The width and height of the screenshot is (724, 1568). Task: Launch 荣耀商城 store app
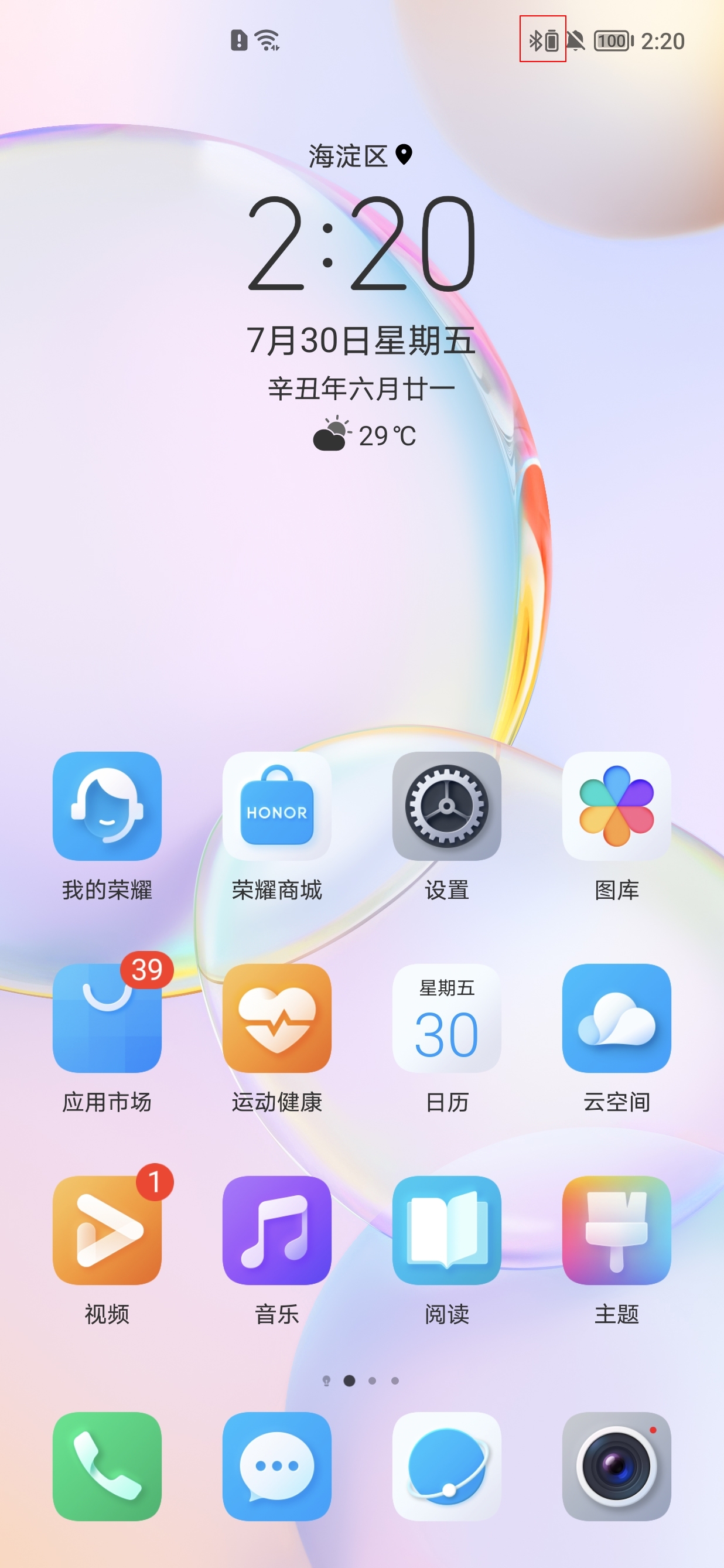coord(277,806)
